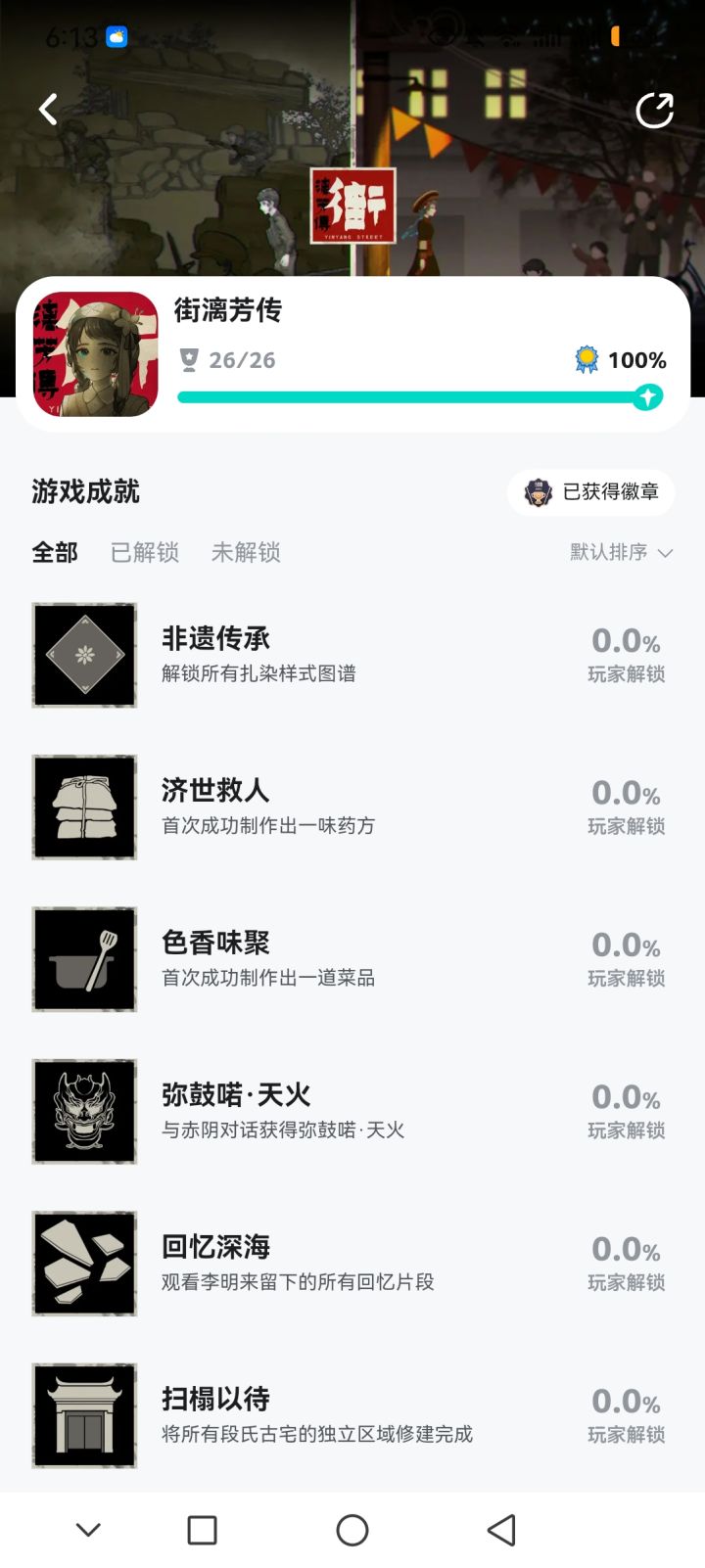Tap the 已获得徽章 badge button
Screen dimensions: 705x1568
click(x=590, y=493)
